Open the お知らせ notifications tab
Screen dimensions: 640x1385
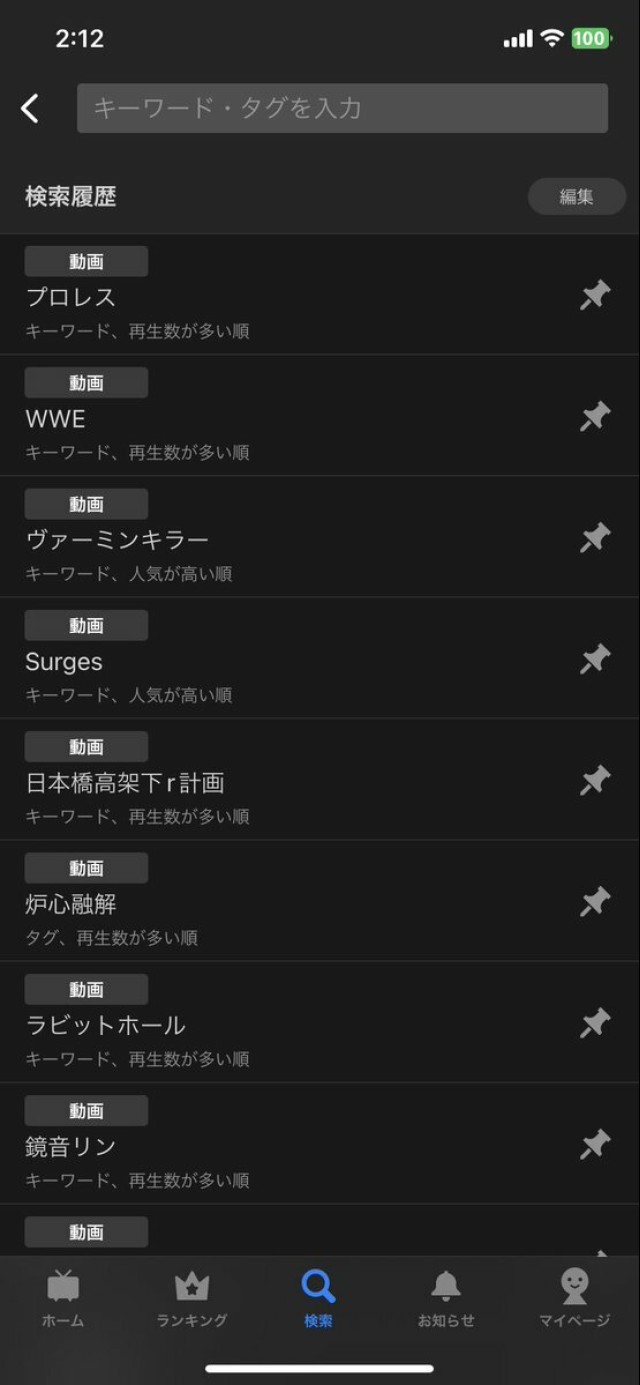pos(446,1298)
